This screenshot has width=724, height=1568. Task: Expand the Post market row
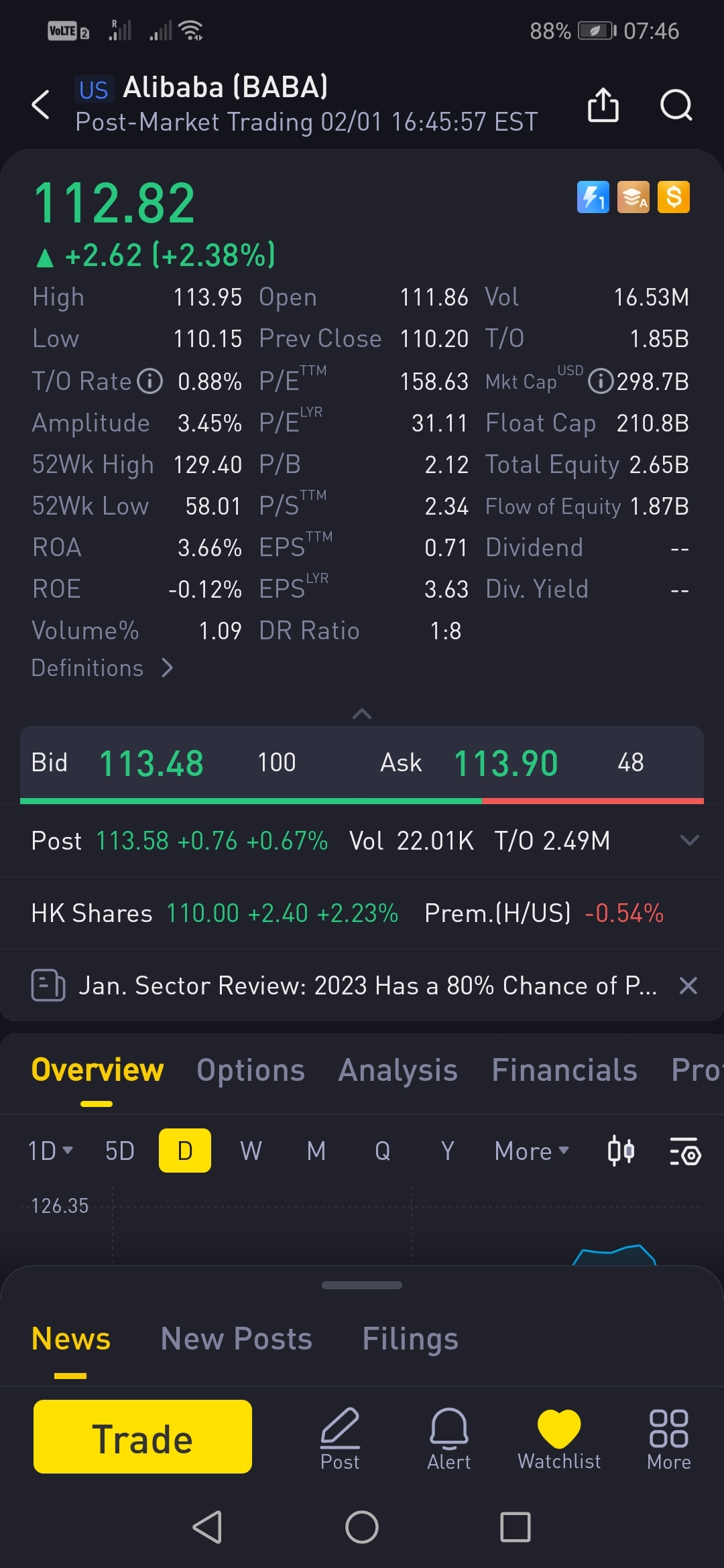(689, 840)
